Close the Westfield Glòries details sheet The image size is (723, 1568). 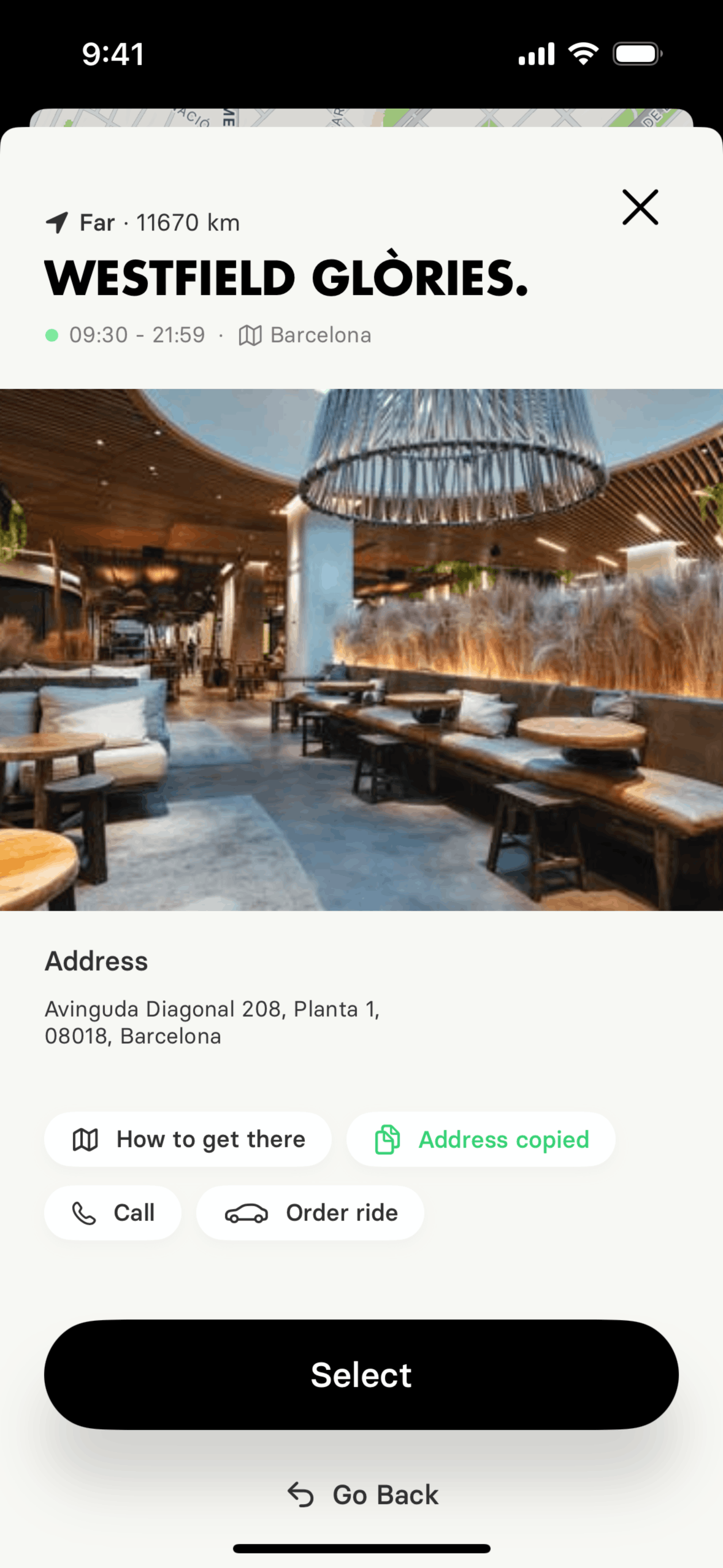(x=640, y=207)
